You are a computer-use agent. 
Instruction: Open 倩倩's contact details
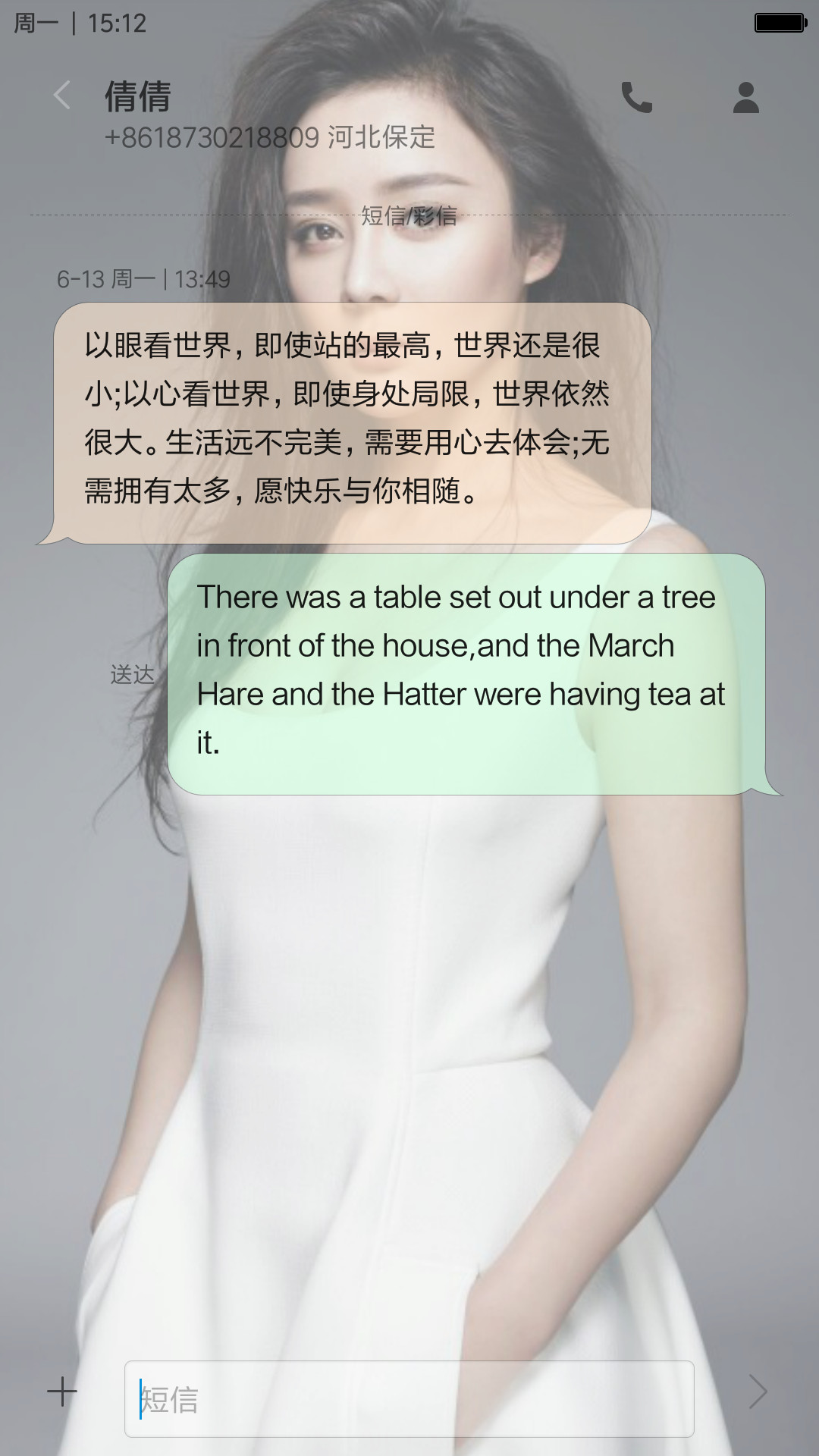(x=746, y=97)
